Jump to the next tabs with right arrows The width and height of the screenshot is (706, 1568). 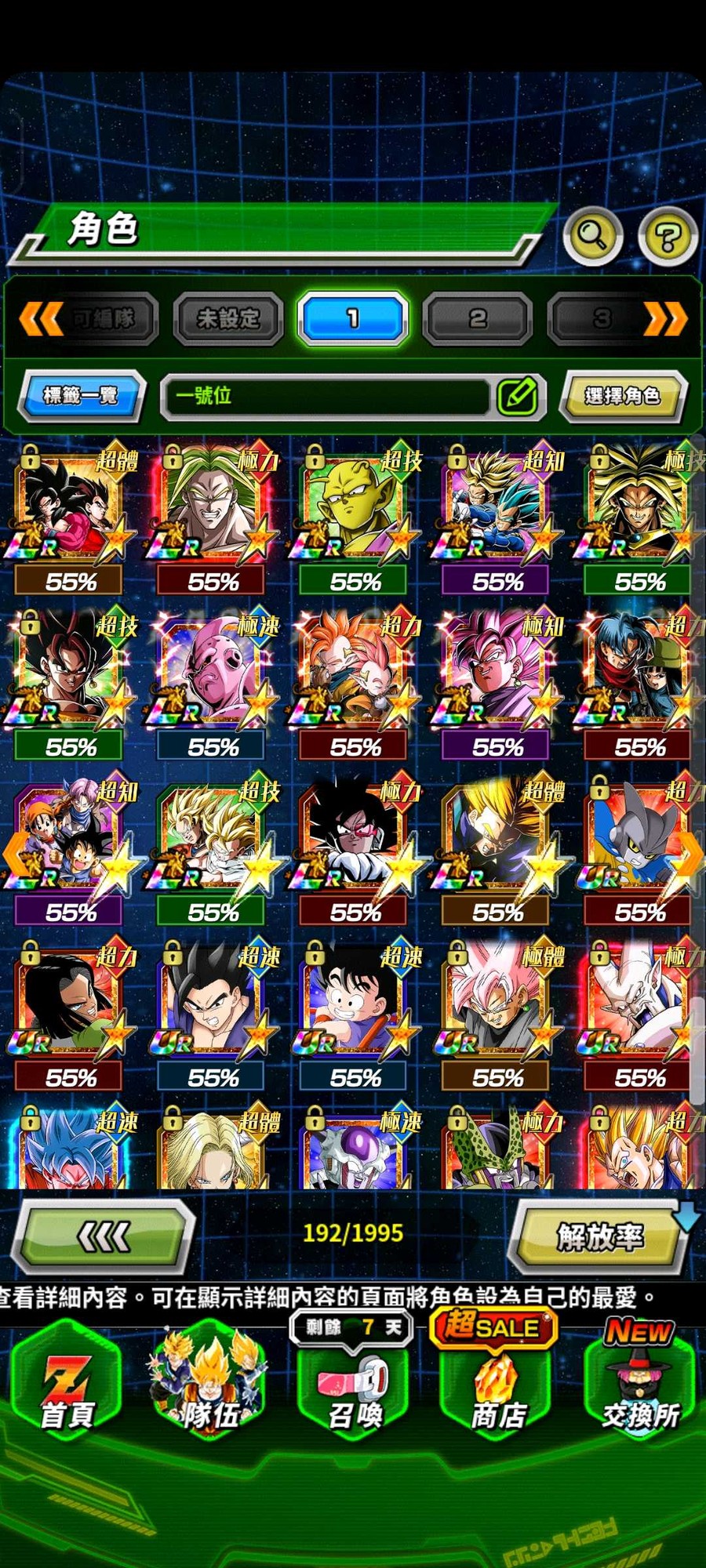click(666, 318)
